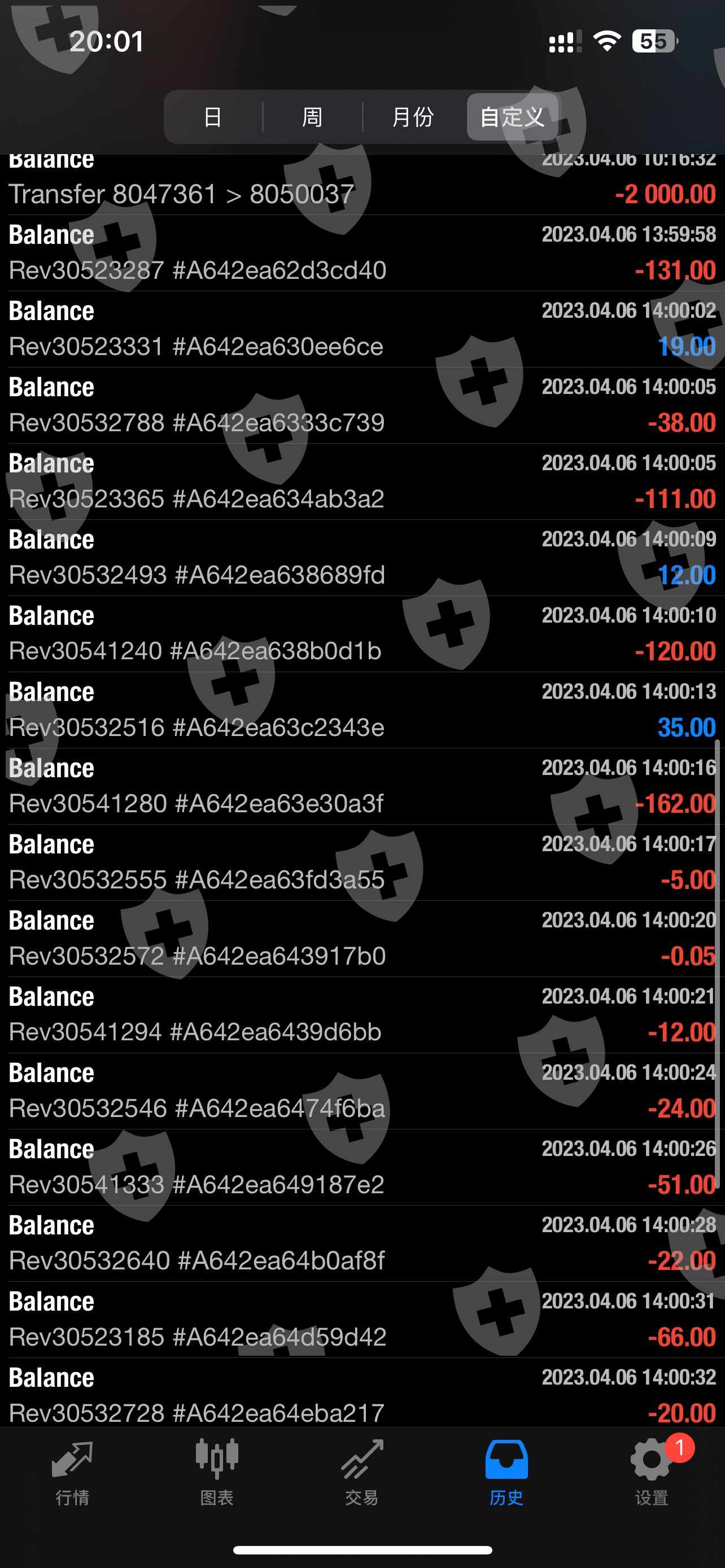View balance entry Rev30532516
The image size is (725, 1568).
tap(362, 709)
